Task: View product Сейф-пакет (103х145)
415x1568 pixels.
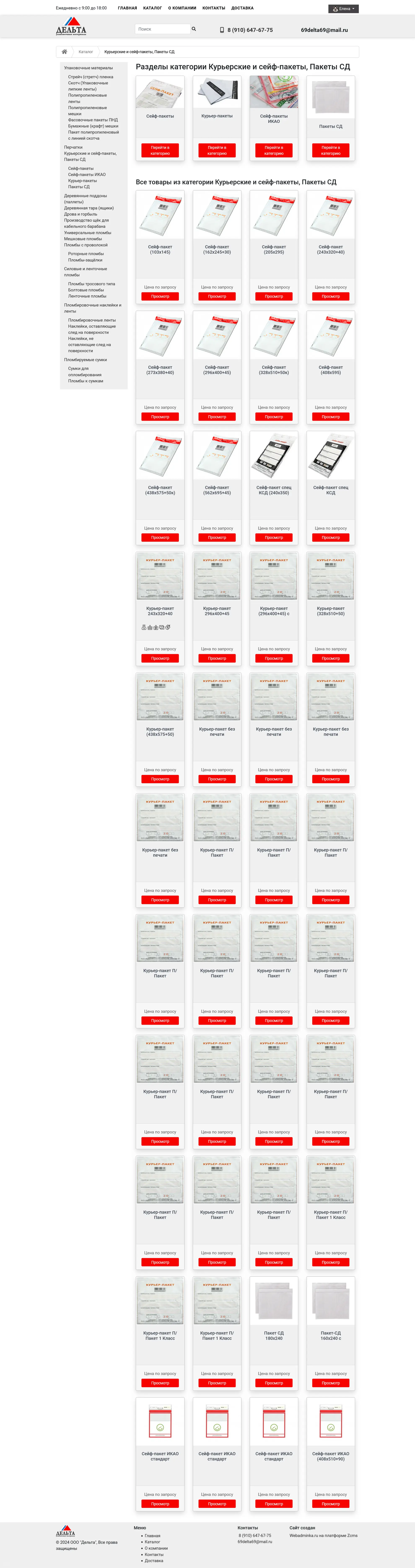Action: coord(160,297)
